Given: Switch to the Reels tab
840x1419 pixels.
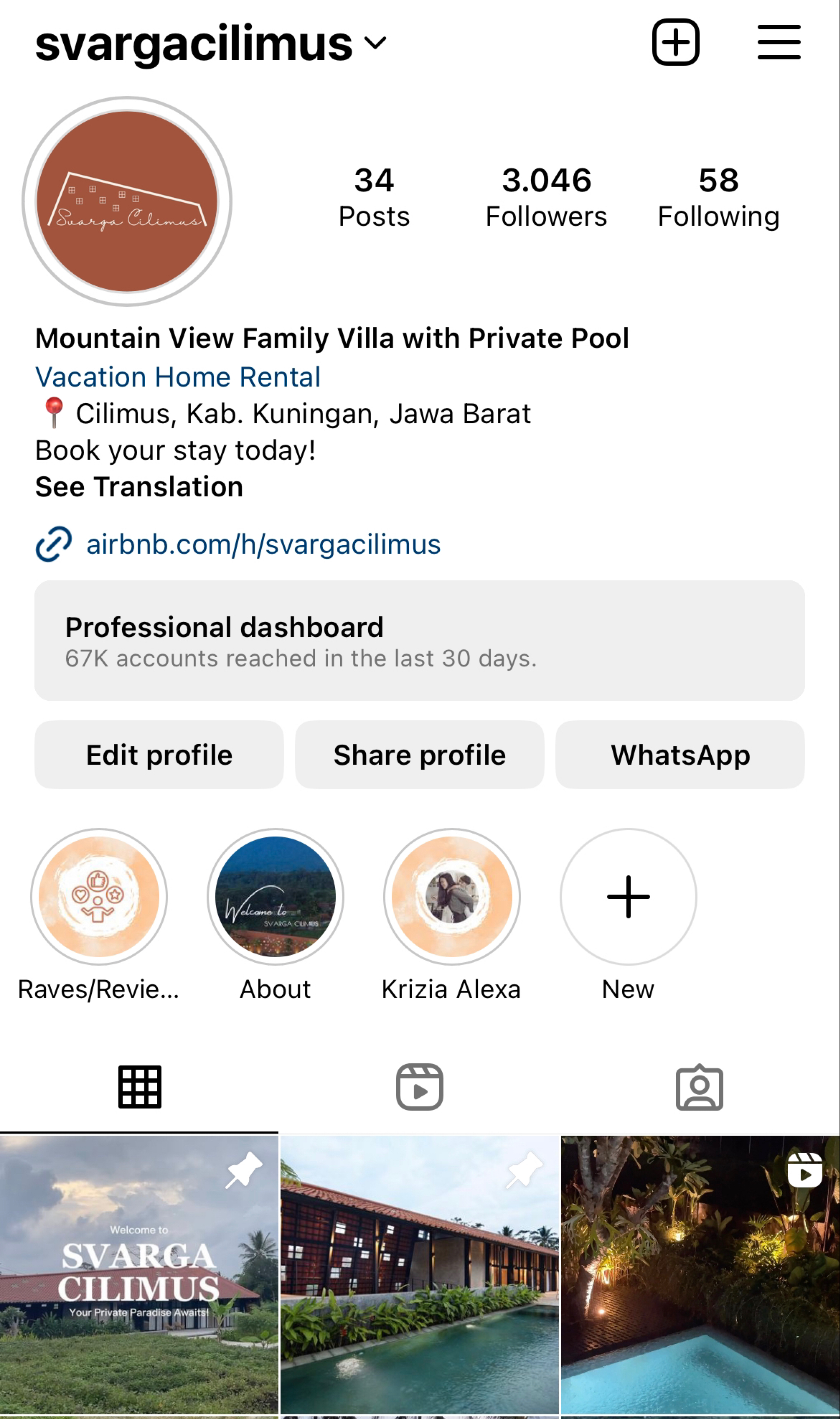Looking at the screenshot, I should [x=420, y=1087].
